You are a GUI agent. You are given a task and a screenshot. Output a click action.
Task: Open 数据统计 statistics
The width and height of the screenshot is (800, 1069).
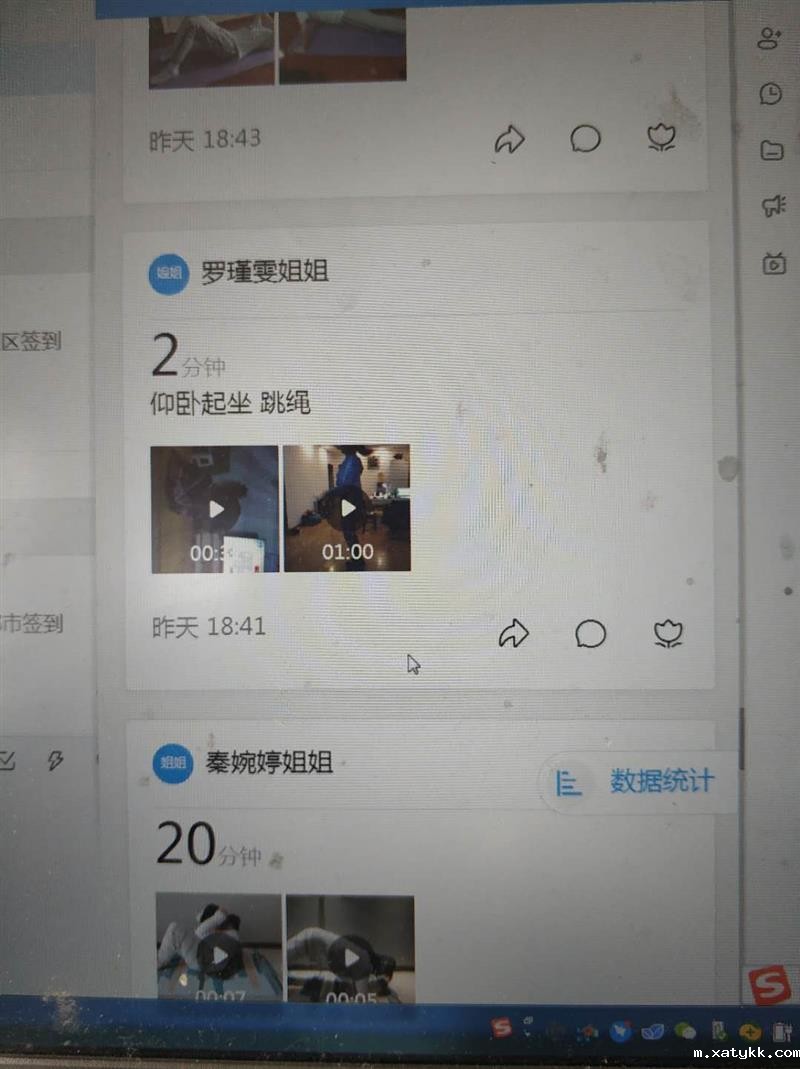(640, 782)
